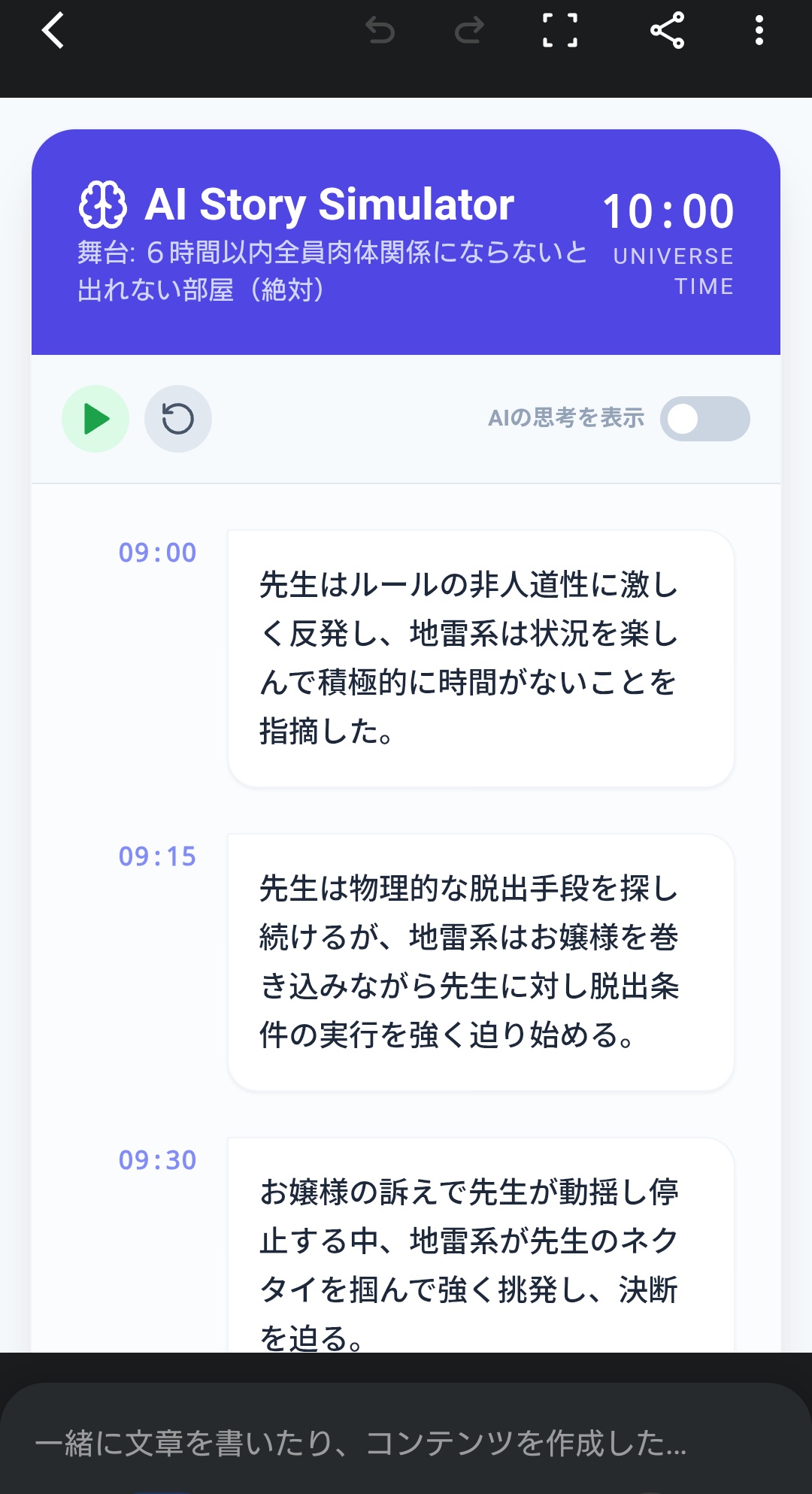Image resolution: width=812 pixels, height=1494 pixels.
Task: Undo the last change
Action: point(380,31)
